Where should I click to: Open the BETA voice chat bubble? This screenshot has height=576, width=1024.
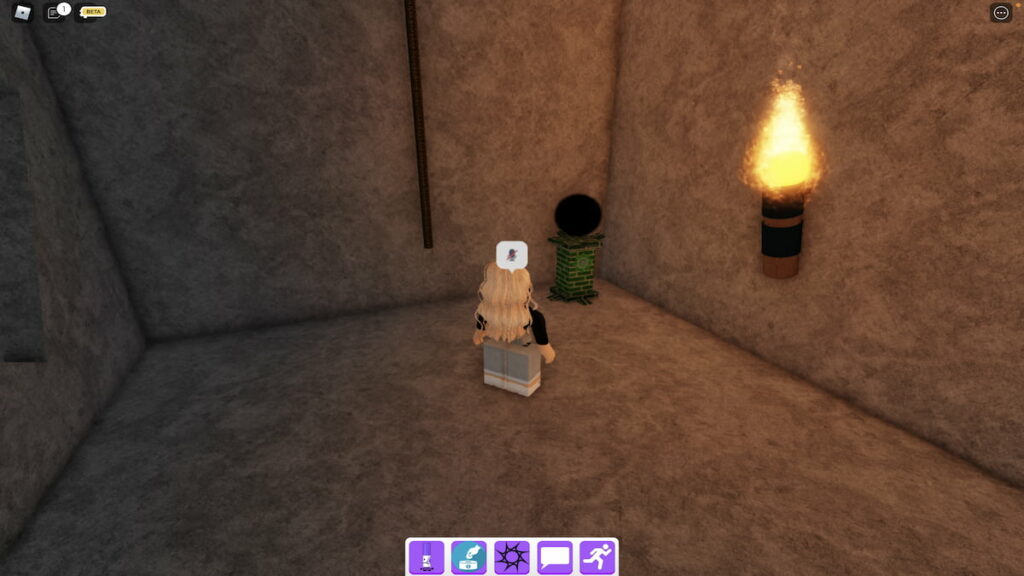(x=92, y=12)
